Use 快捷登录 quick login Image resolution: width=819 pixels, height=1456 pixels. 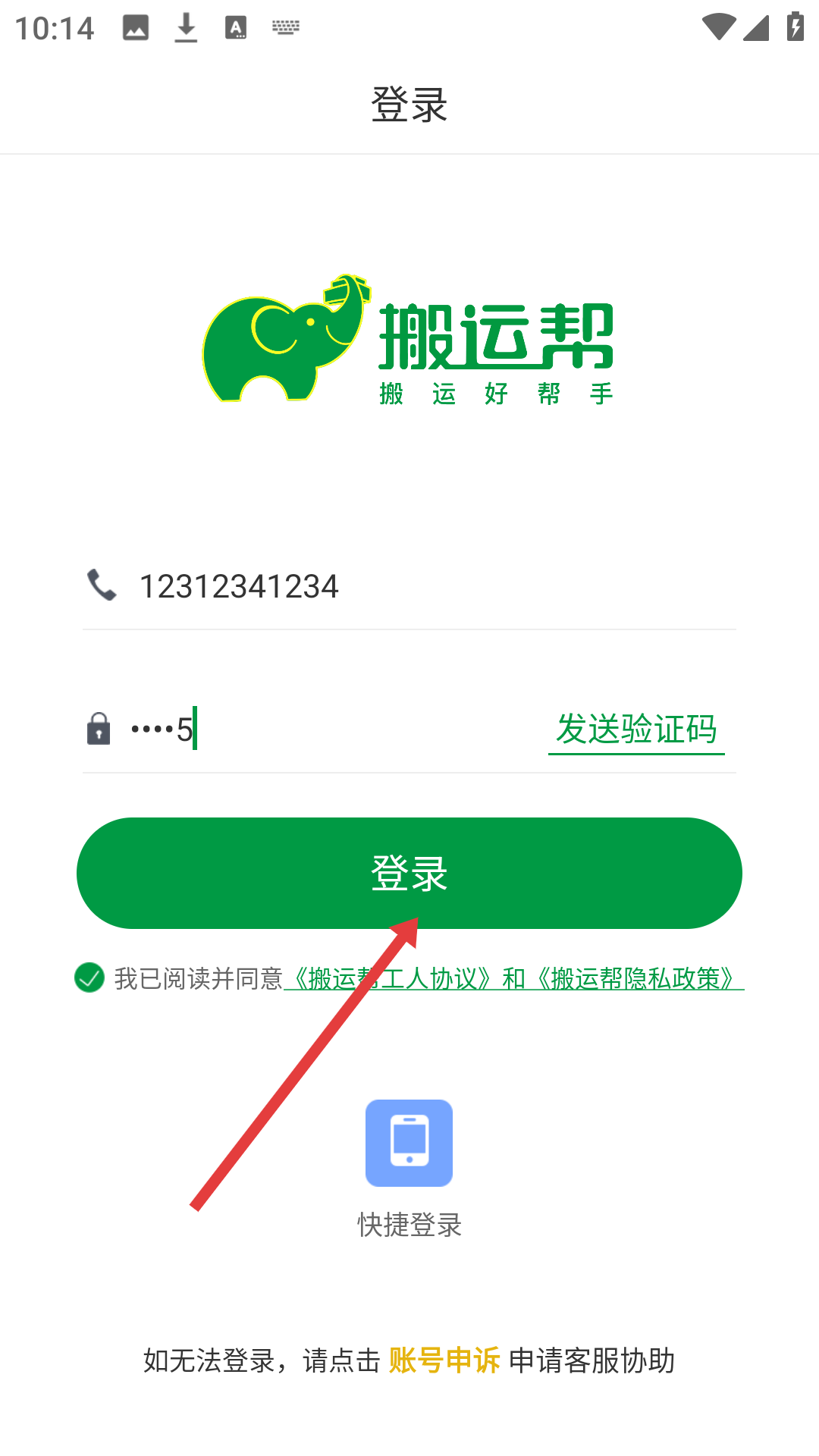[x=409, y=1143]
